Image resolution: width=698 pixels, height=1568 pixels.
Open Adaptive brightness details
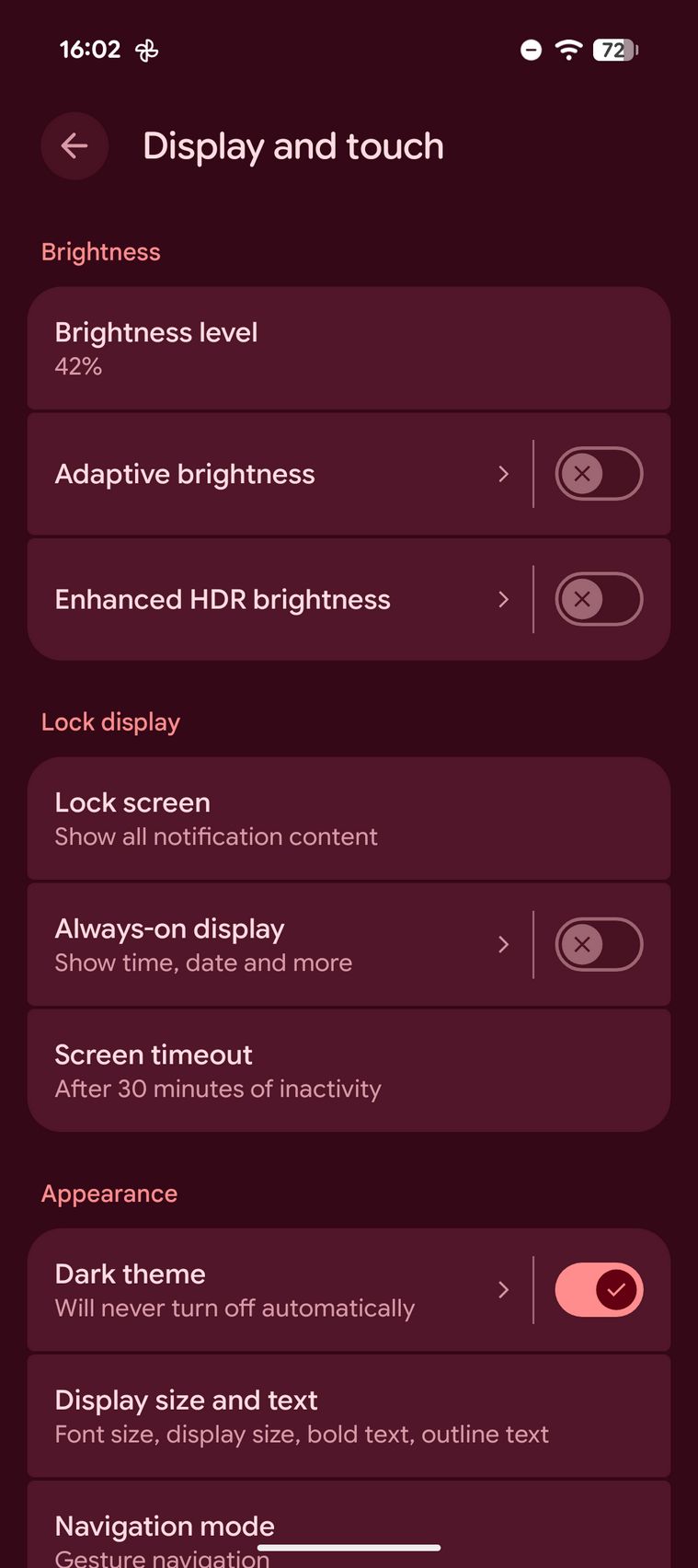pos(276,474)
